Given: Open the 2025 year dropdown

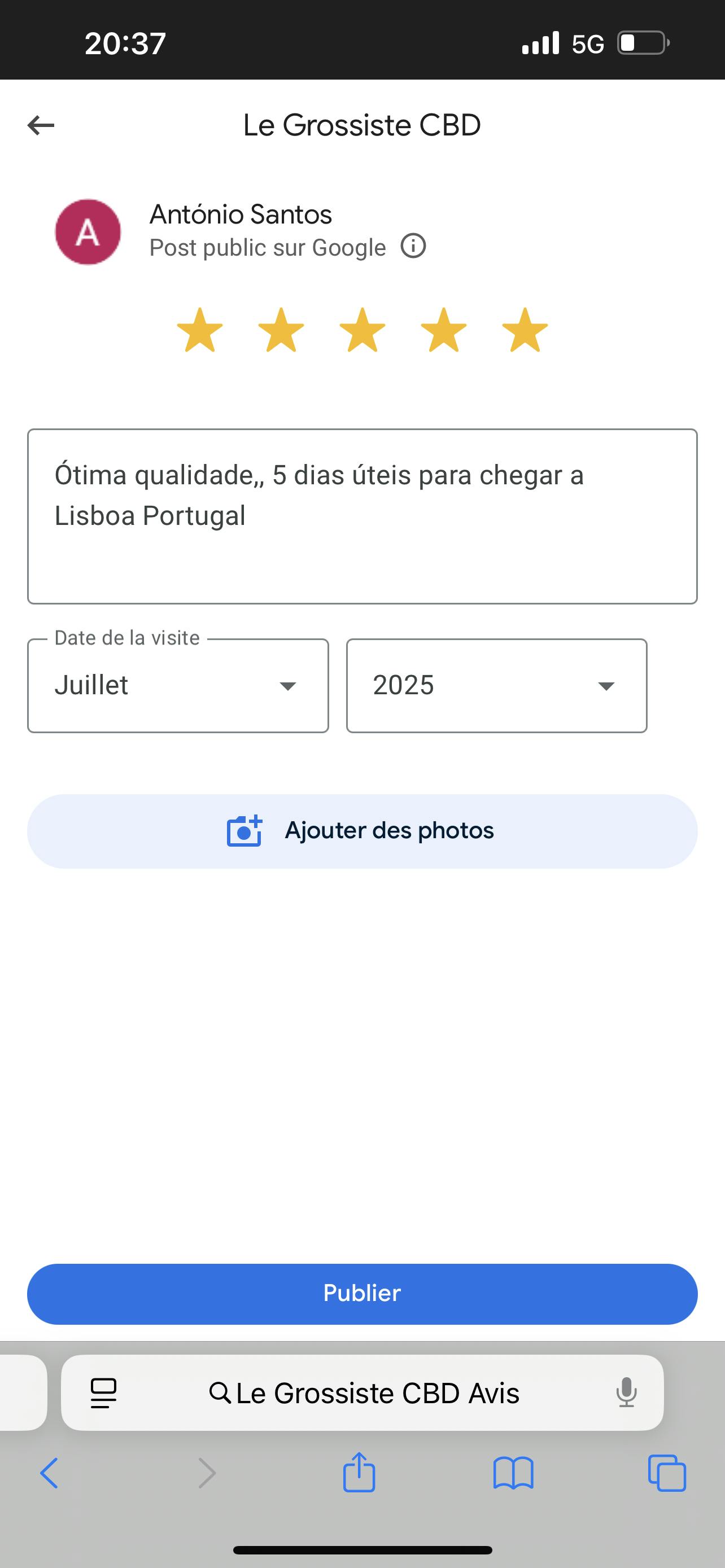Looking at the screenshot, I should 497,685.
